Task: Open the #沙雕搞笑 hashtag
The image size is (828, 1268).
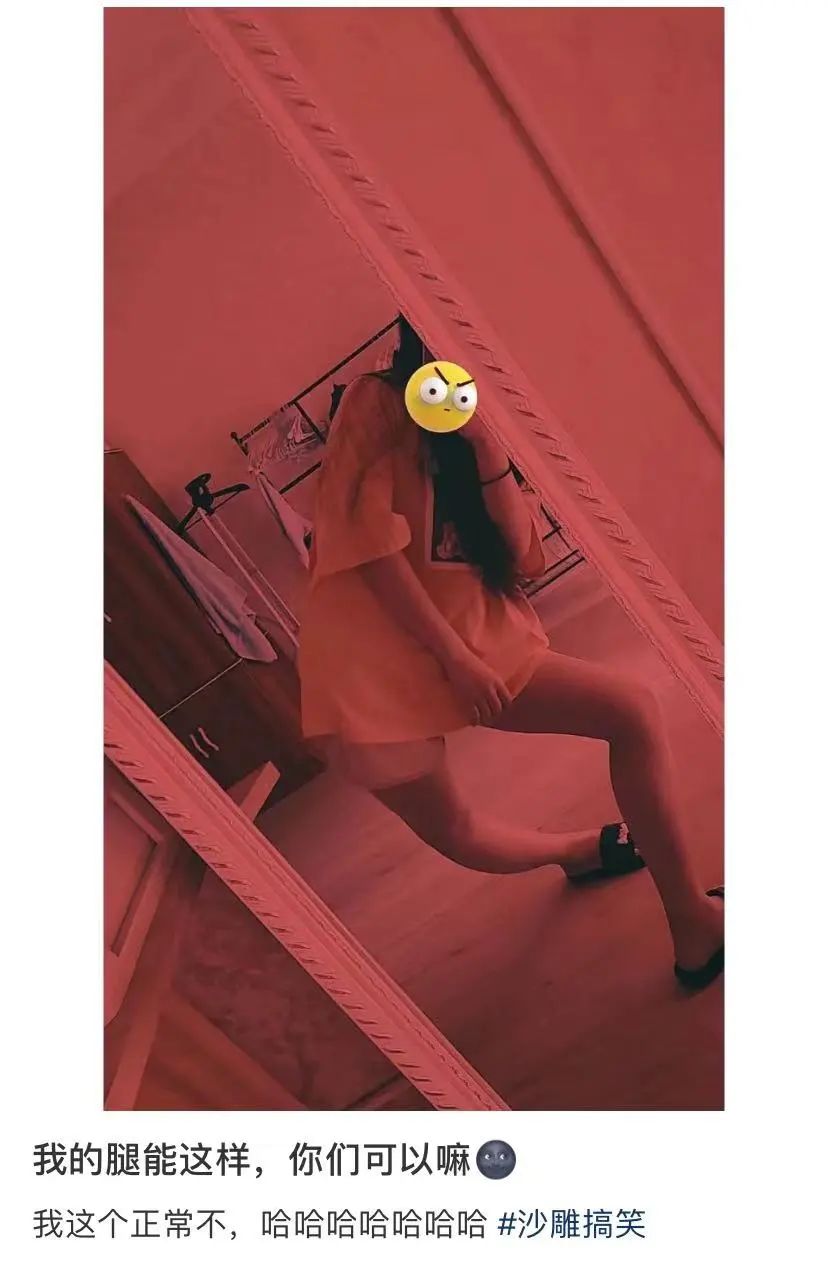Action: click(x=571, y=1224)
